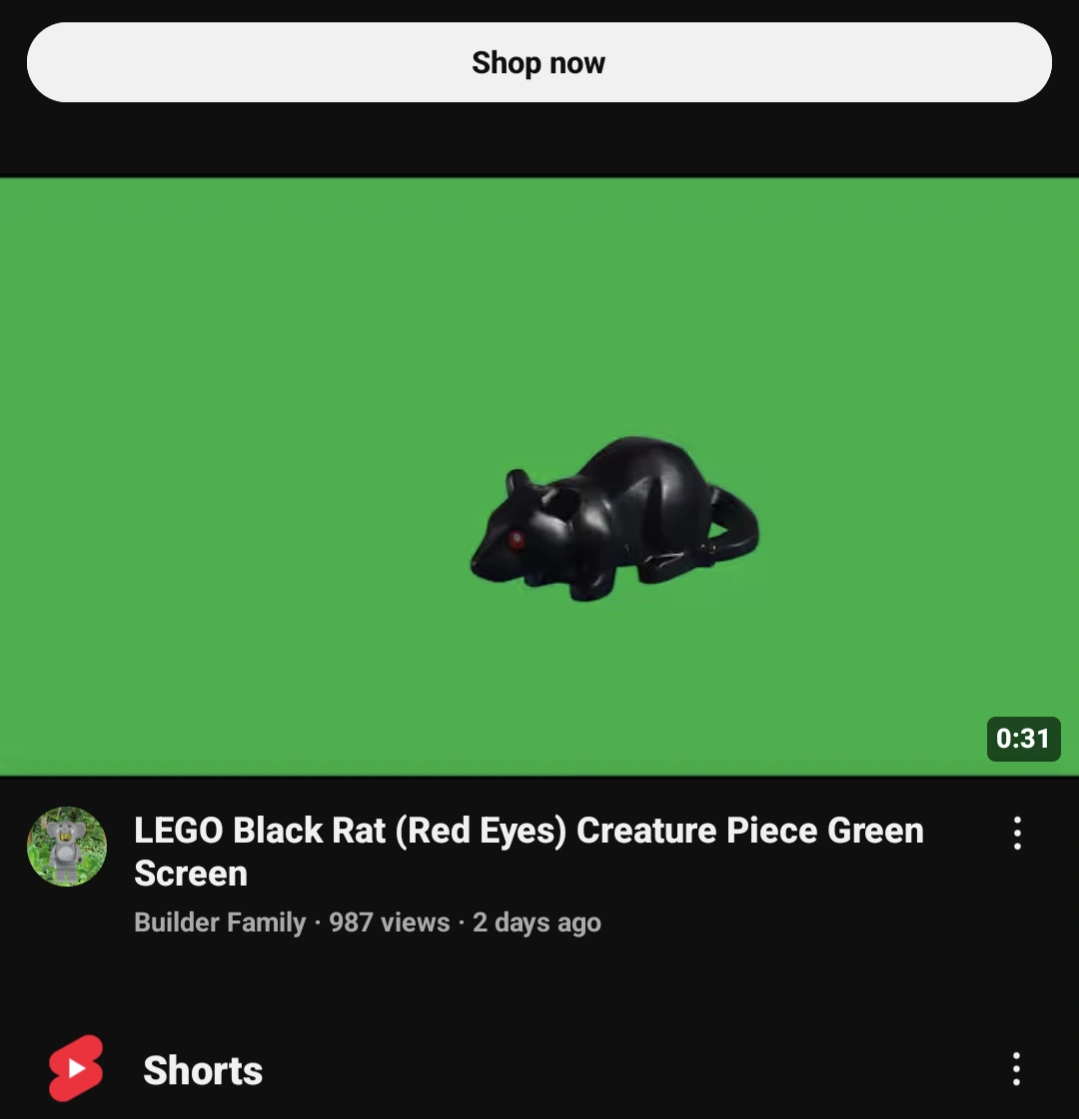Tap the white play triangle inside Shorts logo
The height and width of the screenshot is (1119, 1079).
click(x=78, y=1069)
